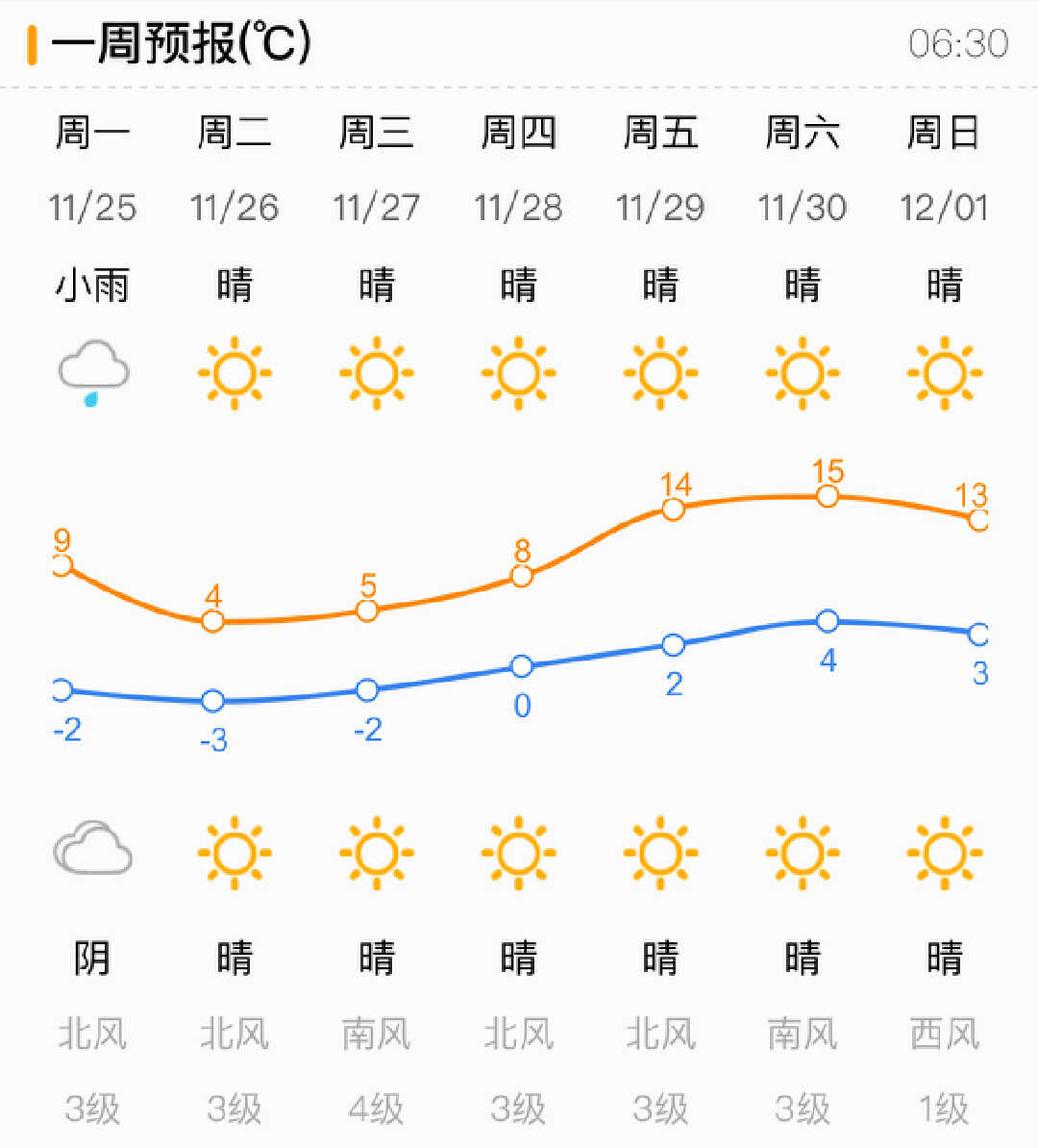The width and height of the screenshot is (1038, 1148).
Task: Click the low-temperature point showing -3
Action: (x=213, y=701)
